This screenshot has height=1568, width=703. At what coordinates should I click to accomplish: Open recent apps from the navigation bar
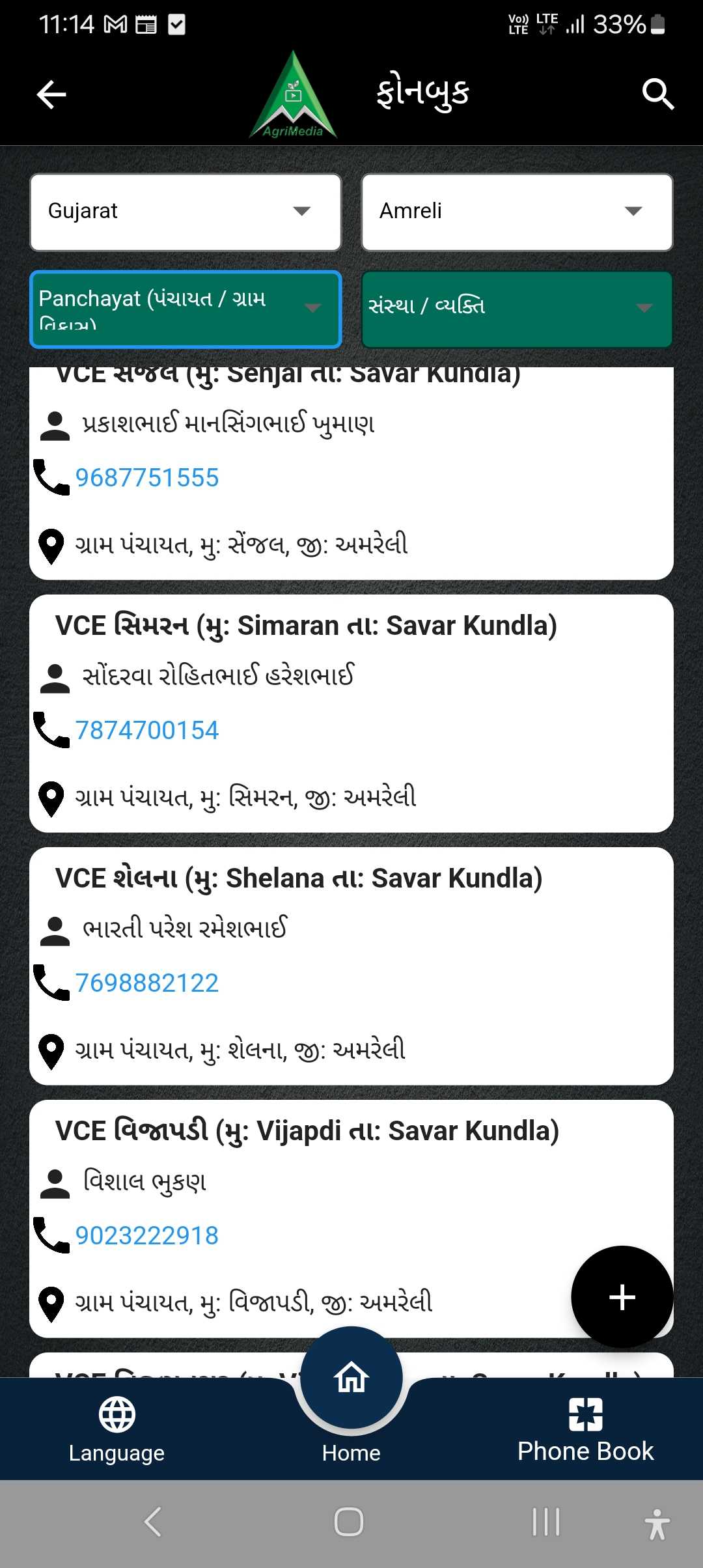pyautogui.click(x=545, y=1522)
